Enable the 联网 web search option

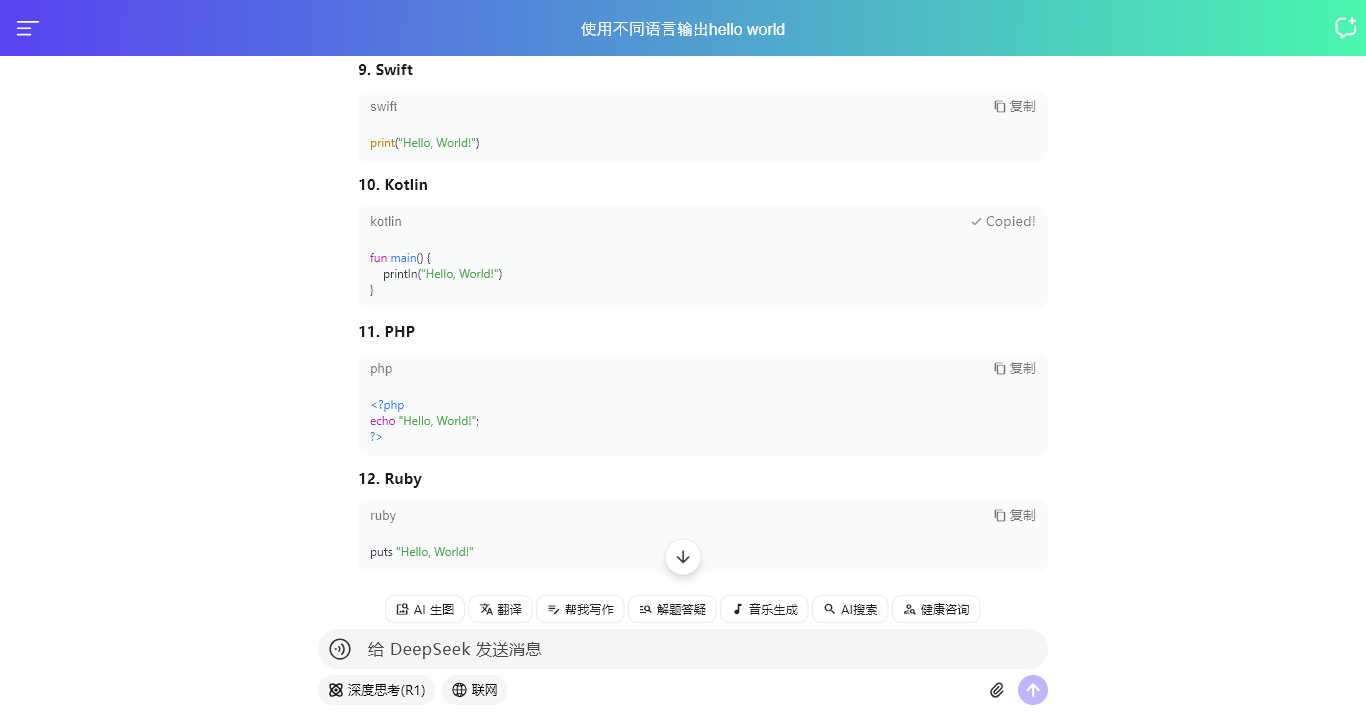tap(475, 690)
